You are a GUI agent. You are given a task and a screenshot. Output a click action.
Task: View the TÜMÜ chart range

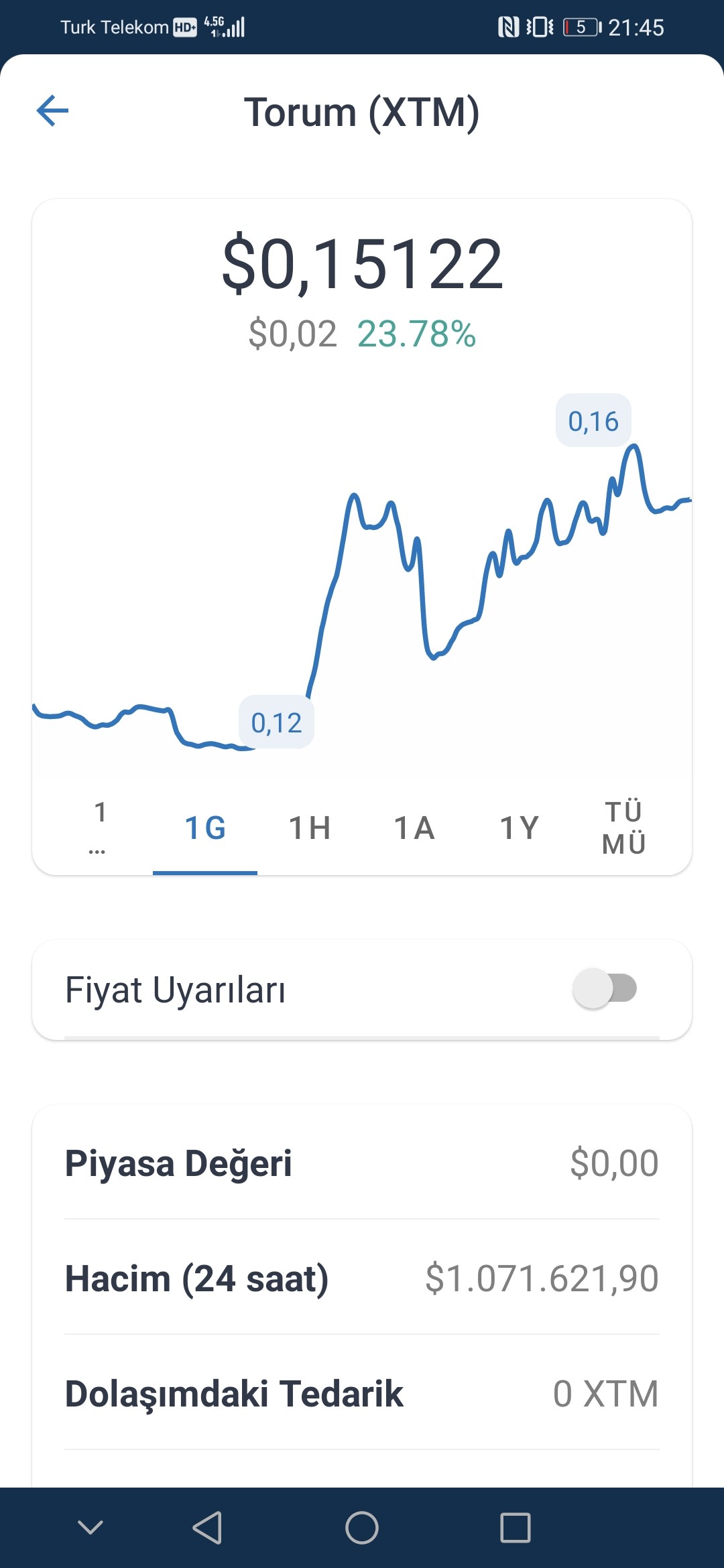click(623, 828)
